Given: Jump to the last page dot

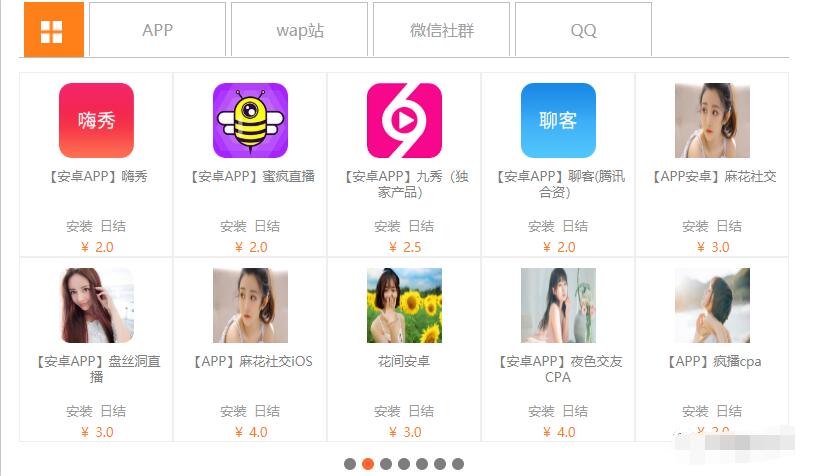Looking at the screenshot, I should click(x=458, y=464).
